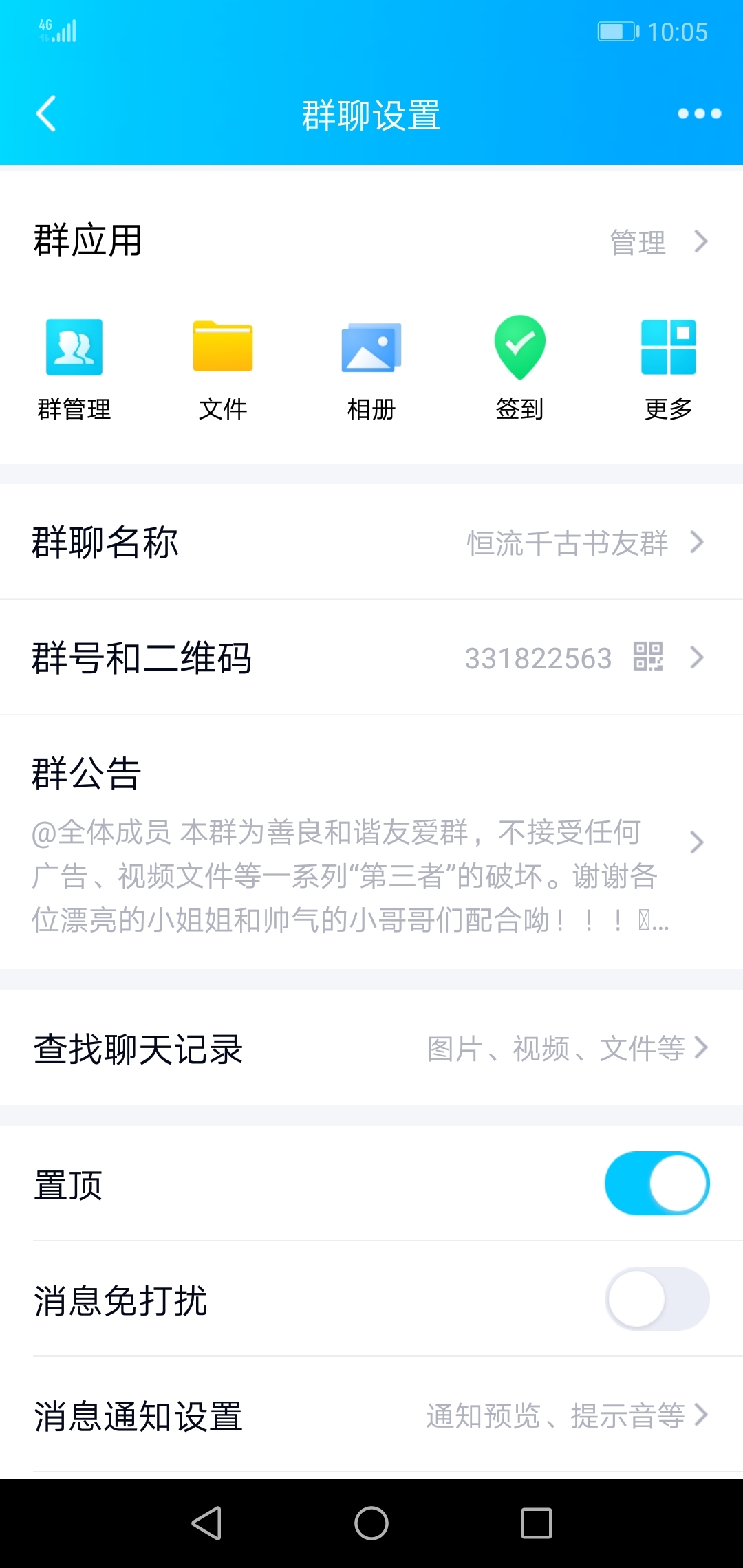Edit 群聊名称

[x=371, y=542]
